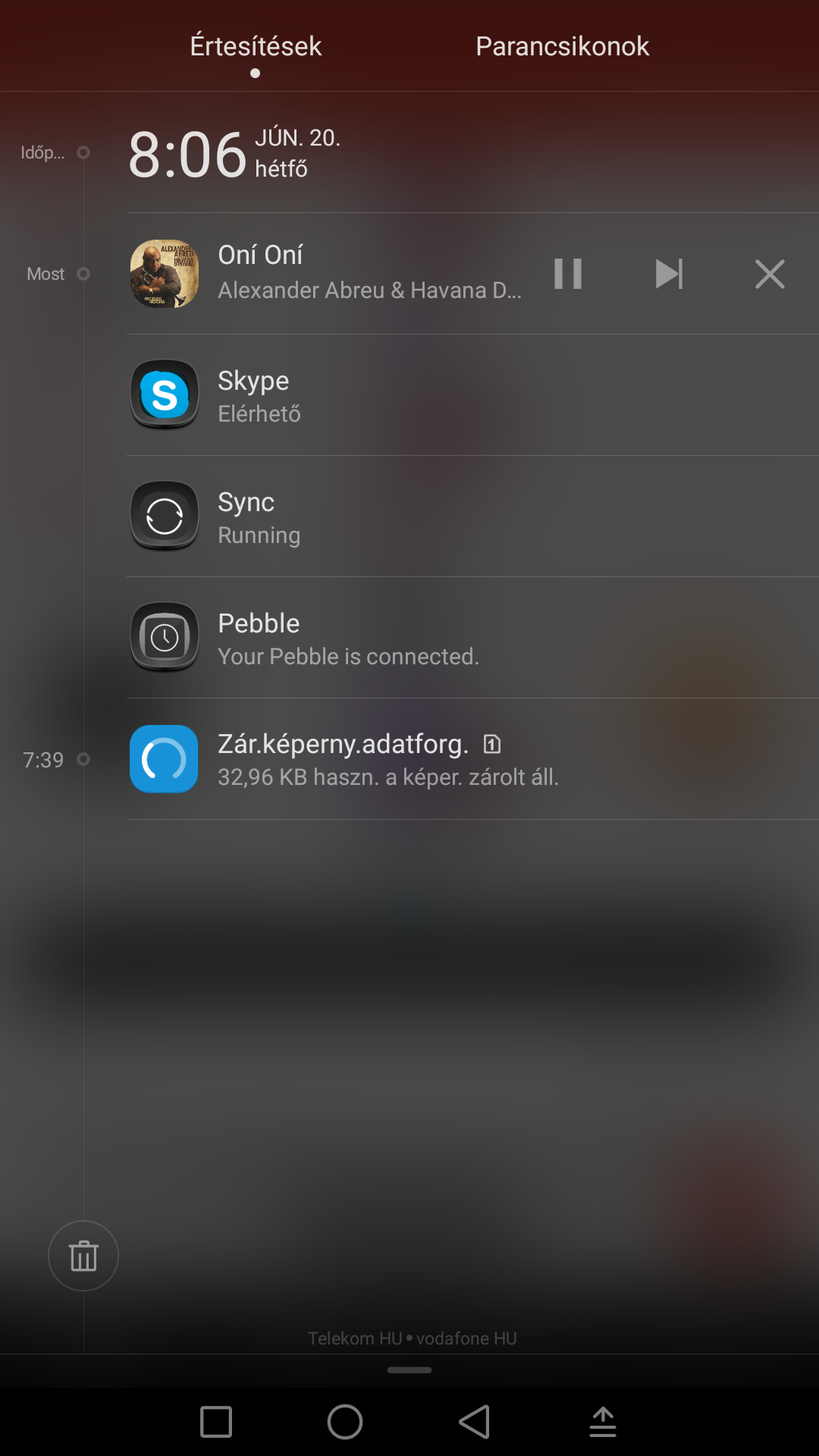Clear all notifications with trash icon
Image resolution: width=819 pixels, height=1456 pixels.
click(x=83, y=1256)
